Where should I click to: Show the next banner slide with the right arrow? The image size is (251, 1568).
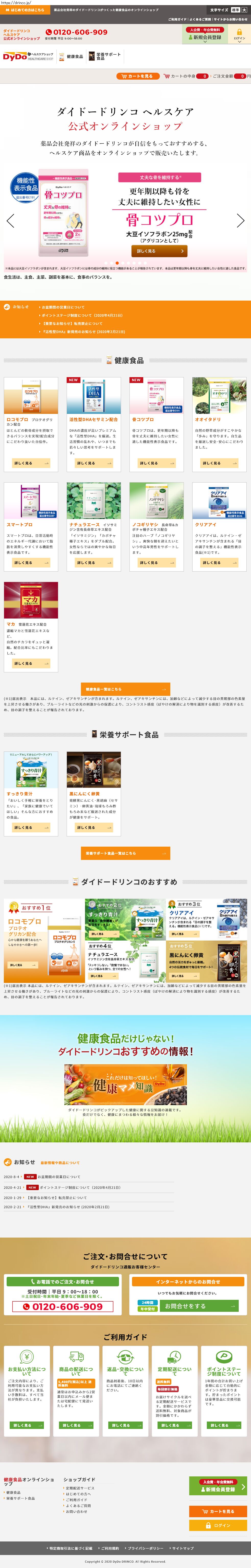(240, 220)
